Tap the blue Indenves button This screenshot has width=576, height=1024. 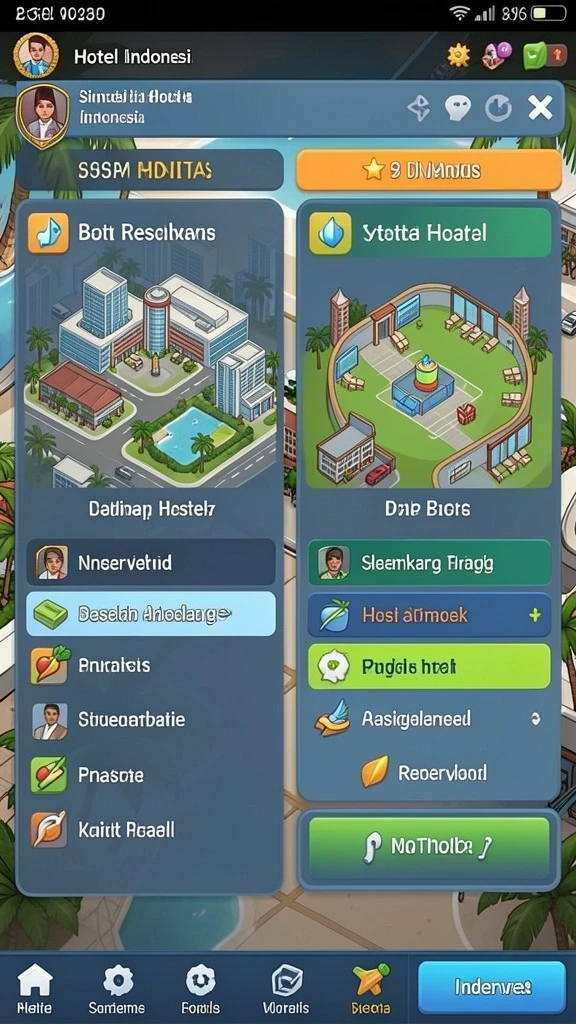tap(492, 987)
